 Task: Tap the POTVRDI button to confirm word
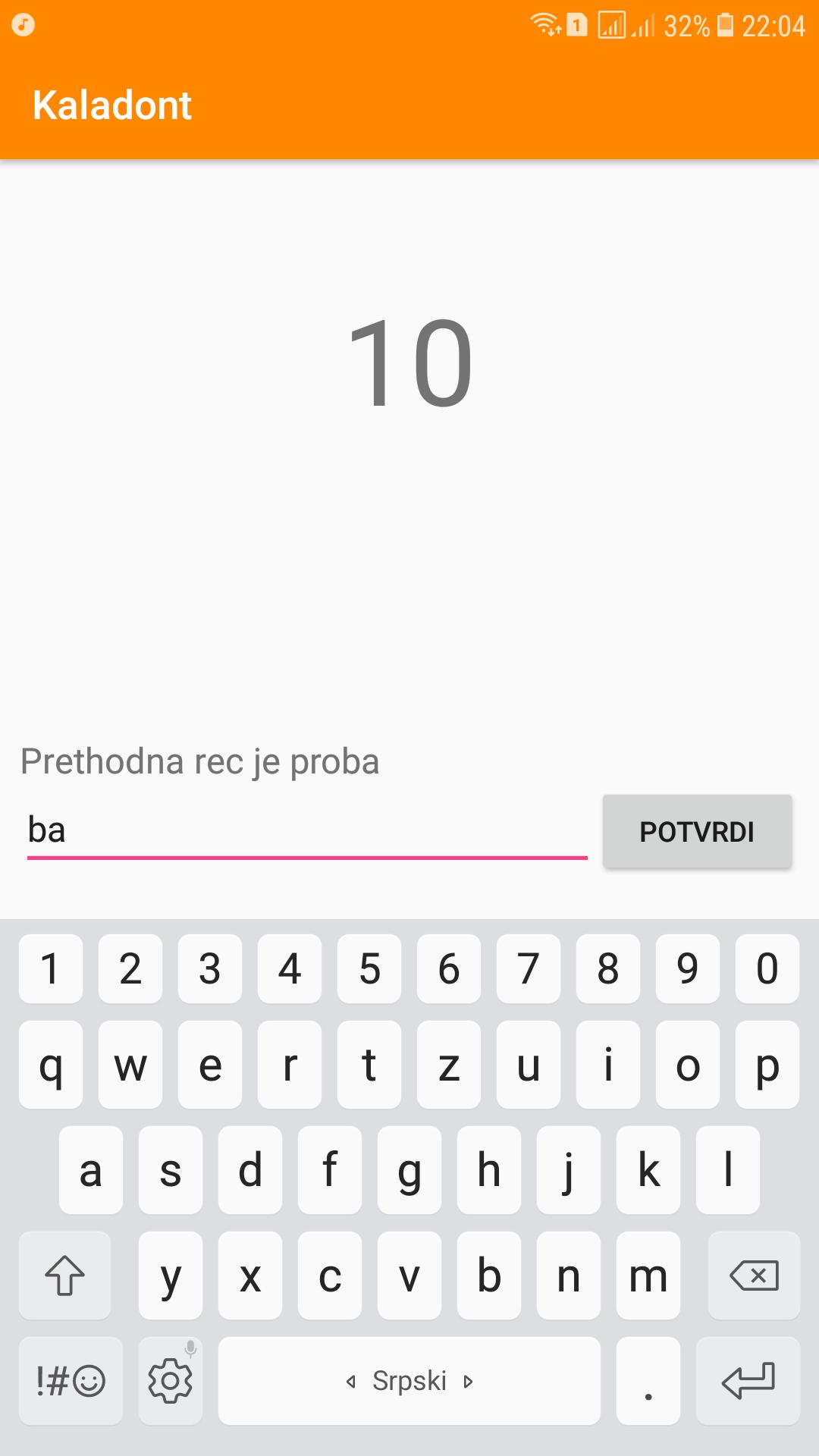697,831
